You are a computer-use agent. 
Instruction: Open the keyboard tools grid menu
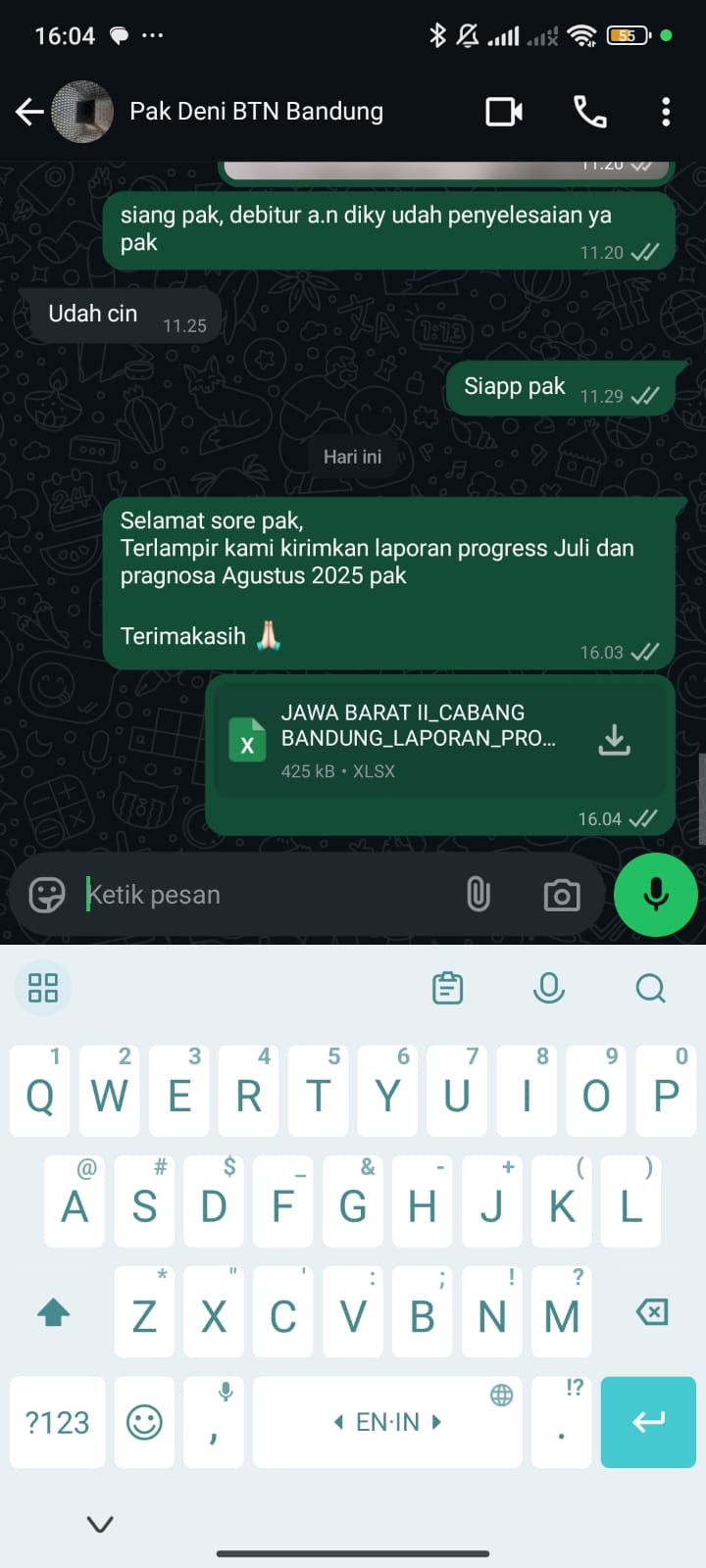(43, 988)
